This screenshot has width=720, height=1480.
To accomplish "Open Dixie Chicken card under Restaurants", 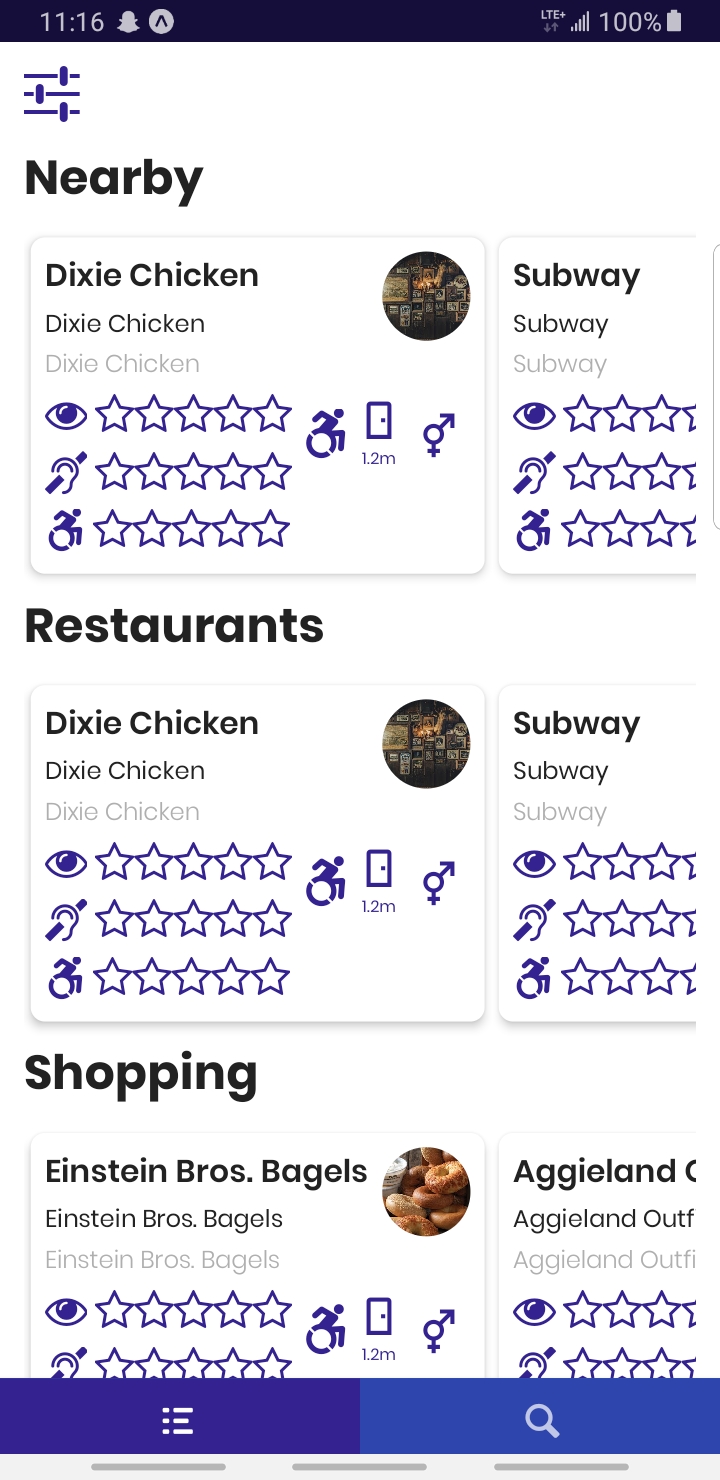I will click(257, 853).
